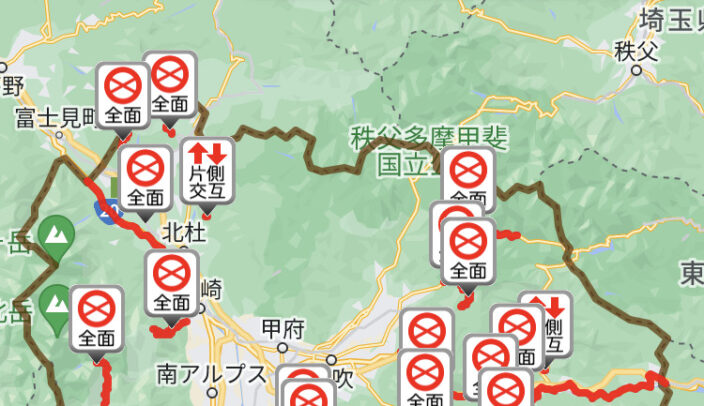Select the 全面 marker directly above 北杜
The image size is (704, 406).
pos(146,179)
